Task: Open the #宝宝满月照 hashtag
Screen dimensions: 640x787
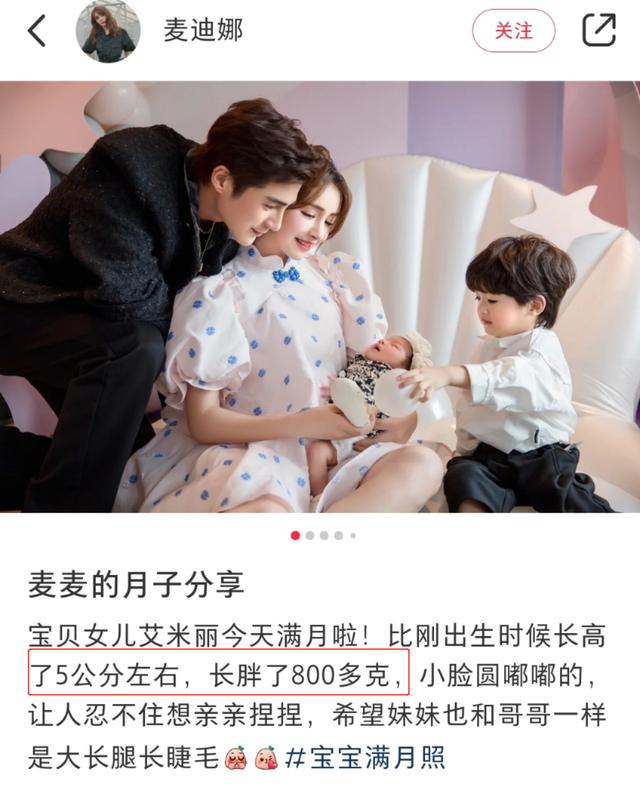Action: tap(365, 756)
